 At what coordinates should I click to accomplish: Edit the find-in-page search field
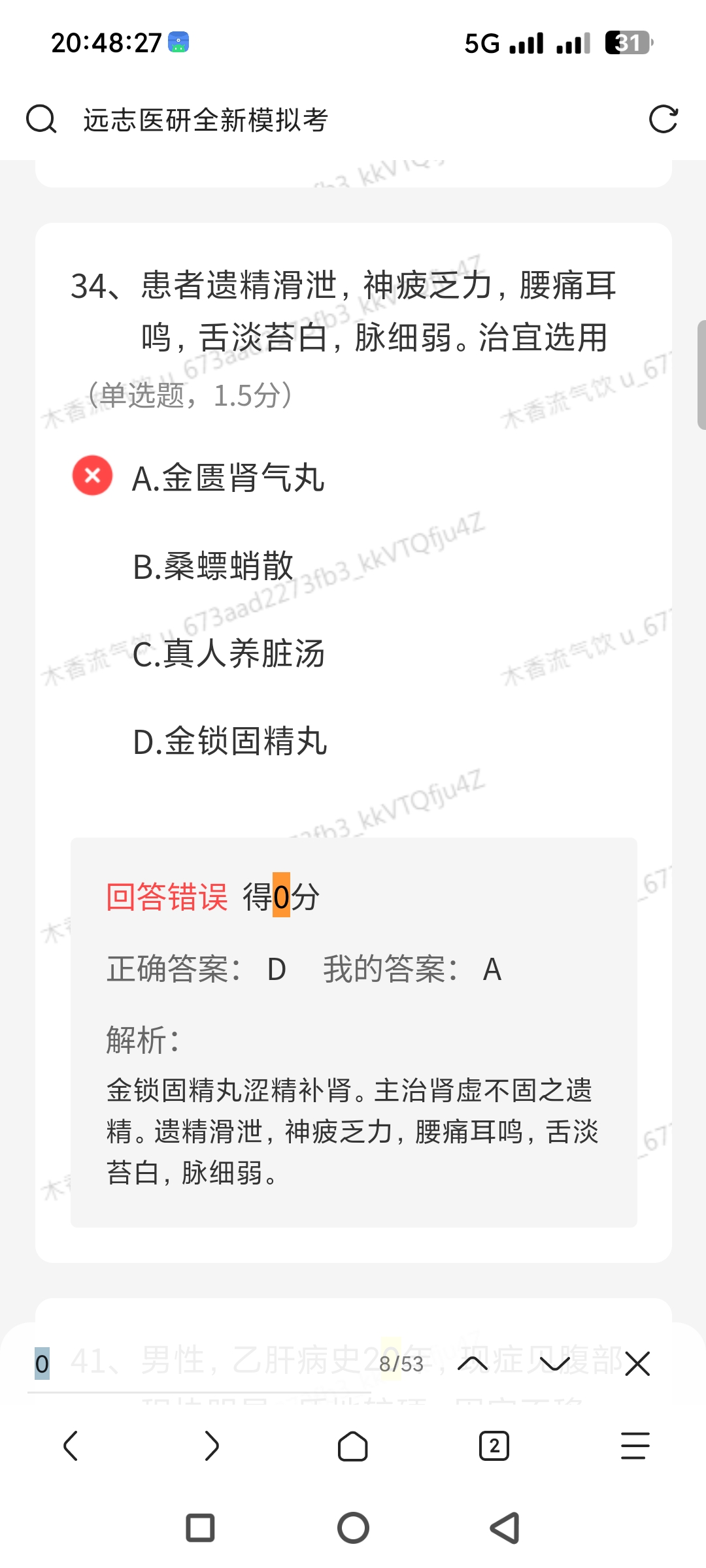click(x=196, y=1364)
